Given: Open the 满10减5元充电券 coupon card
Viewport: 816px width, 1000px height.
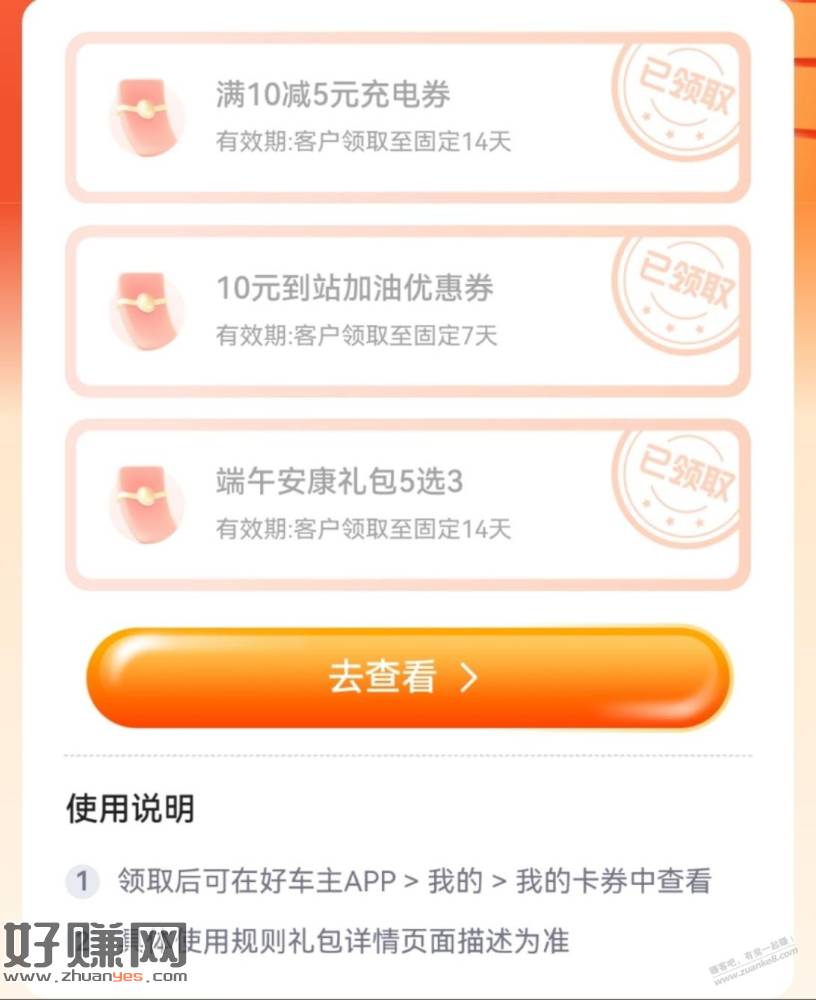Looking at the screenshot, I should [x=408, y=117].
